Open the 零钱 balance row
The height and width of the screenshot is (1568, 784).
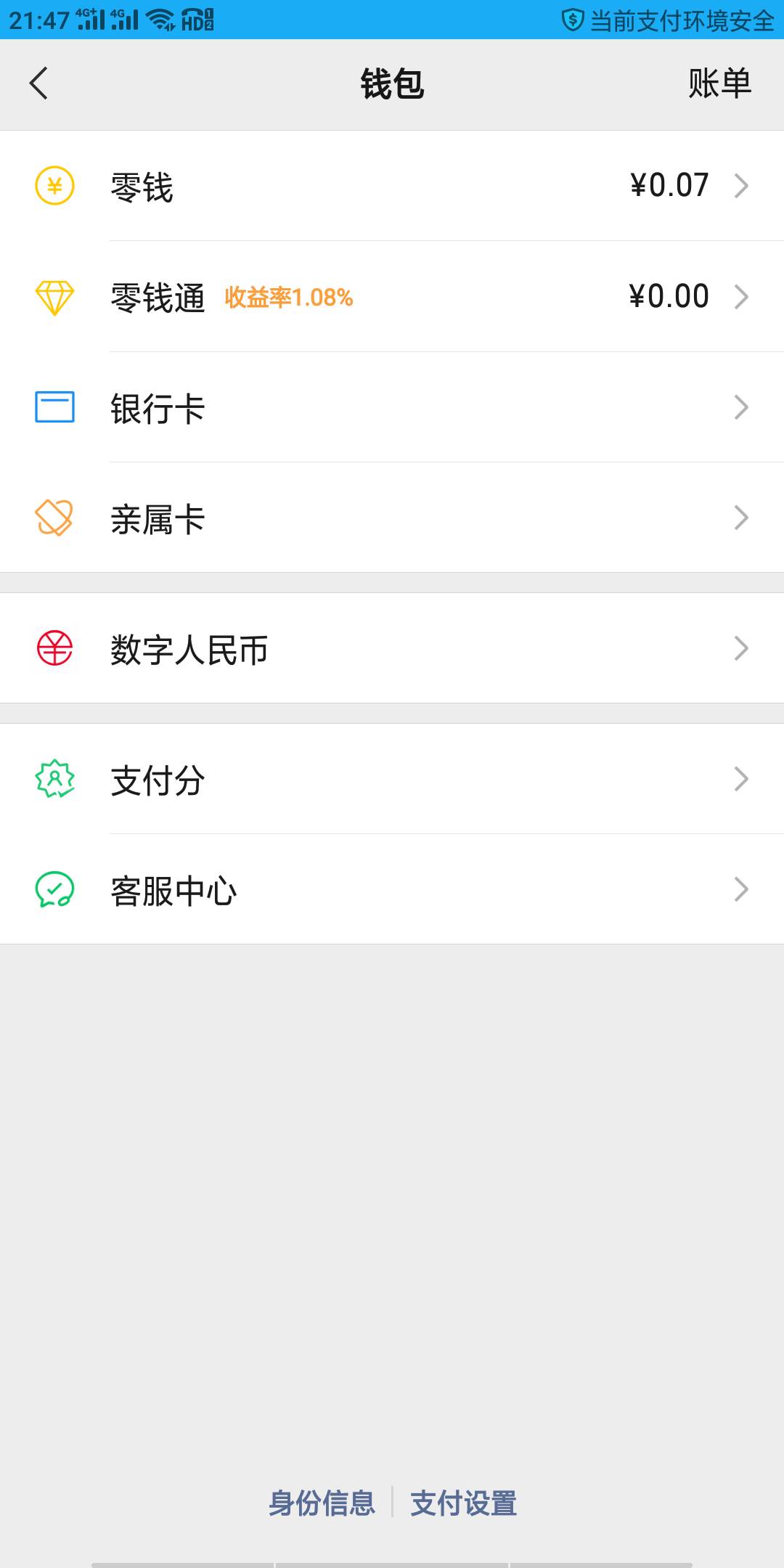point(392,186)
